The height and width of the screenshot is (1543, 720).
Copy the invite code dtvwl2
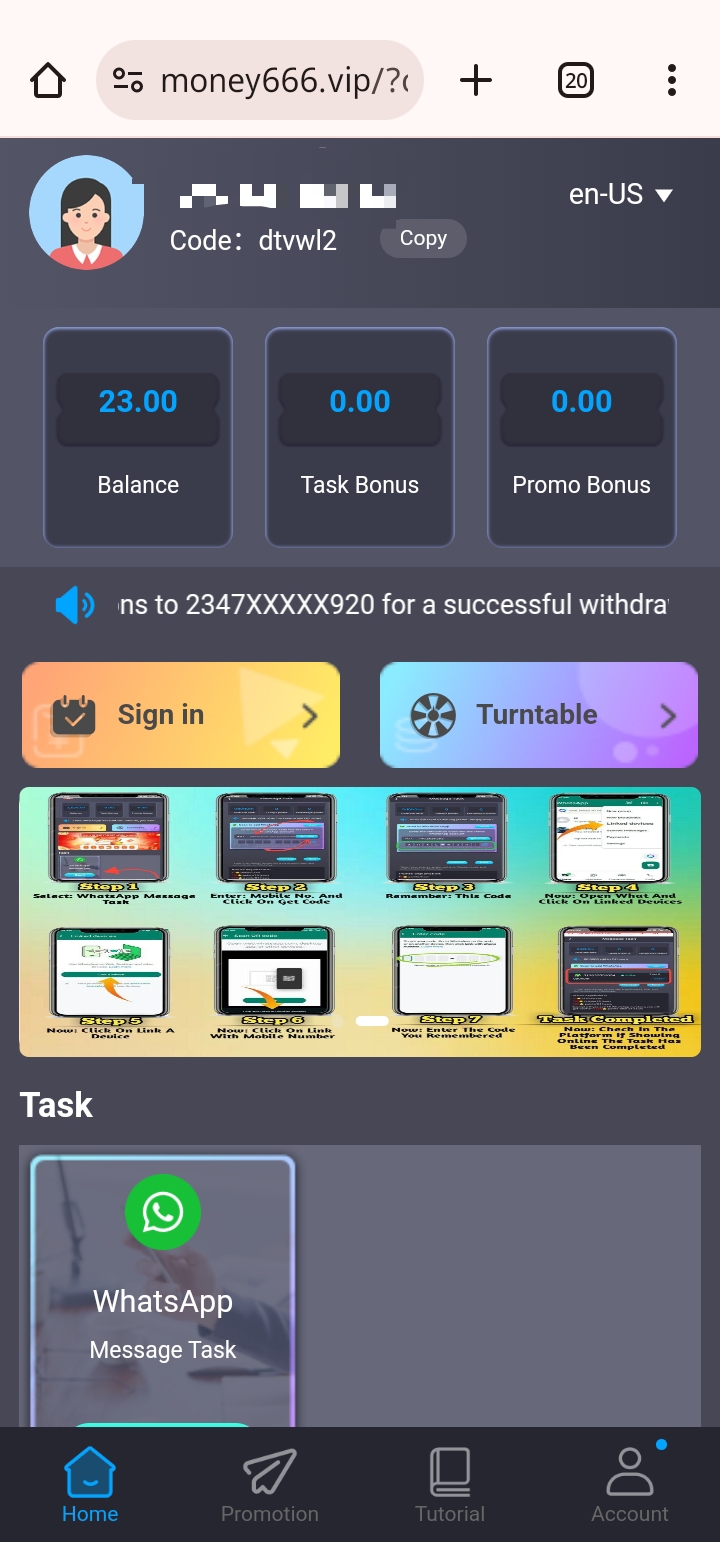[x=423, y=238]
